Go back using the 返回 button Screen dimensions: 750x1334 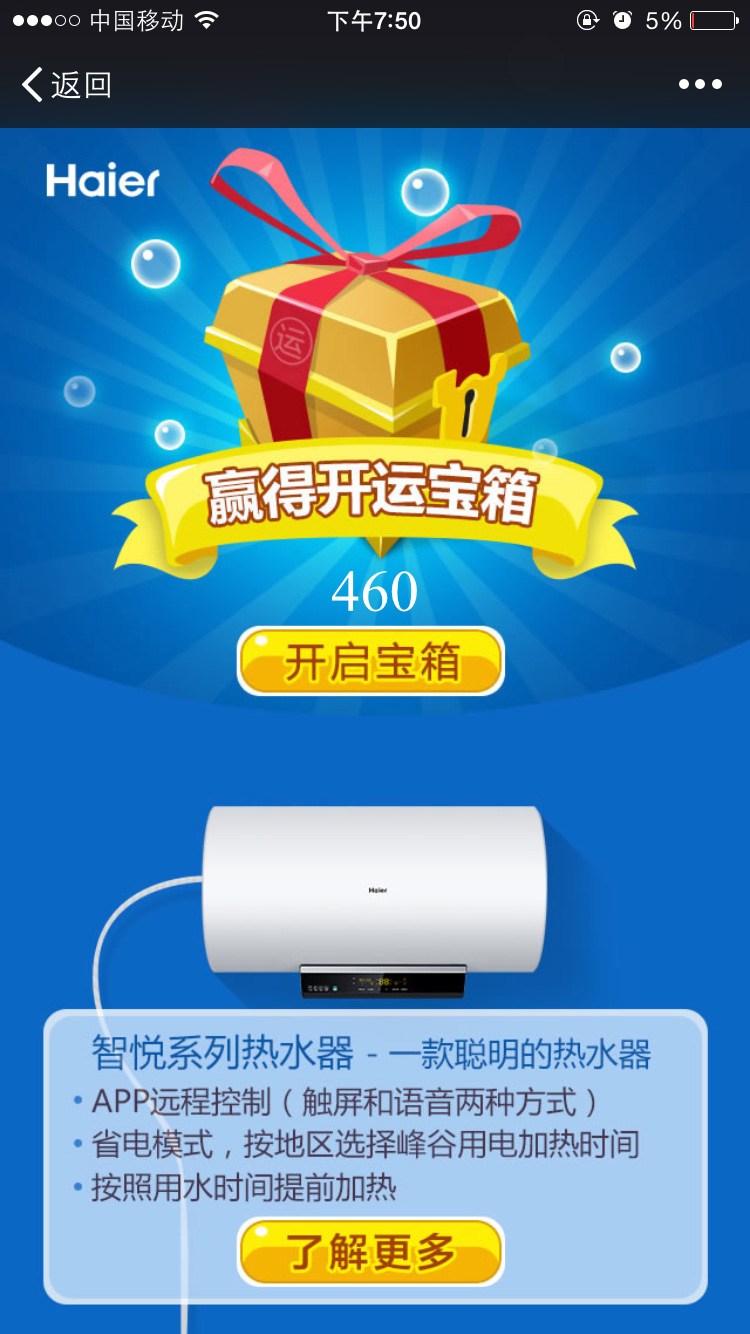point(66,85)
